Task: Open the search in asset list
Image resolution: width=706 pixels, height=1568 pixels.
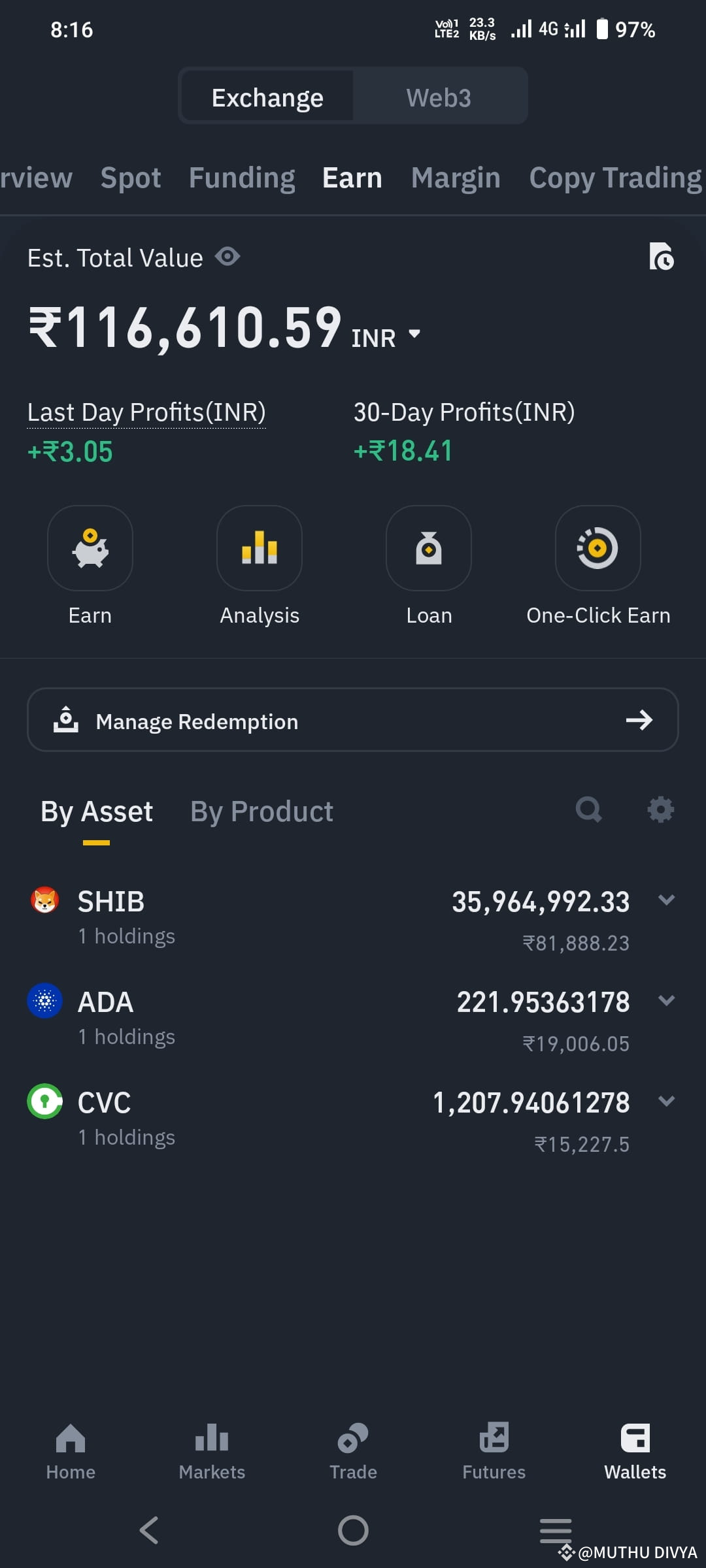Action: pyautogui.click(x=588, y=810)
